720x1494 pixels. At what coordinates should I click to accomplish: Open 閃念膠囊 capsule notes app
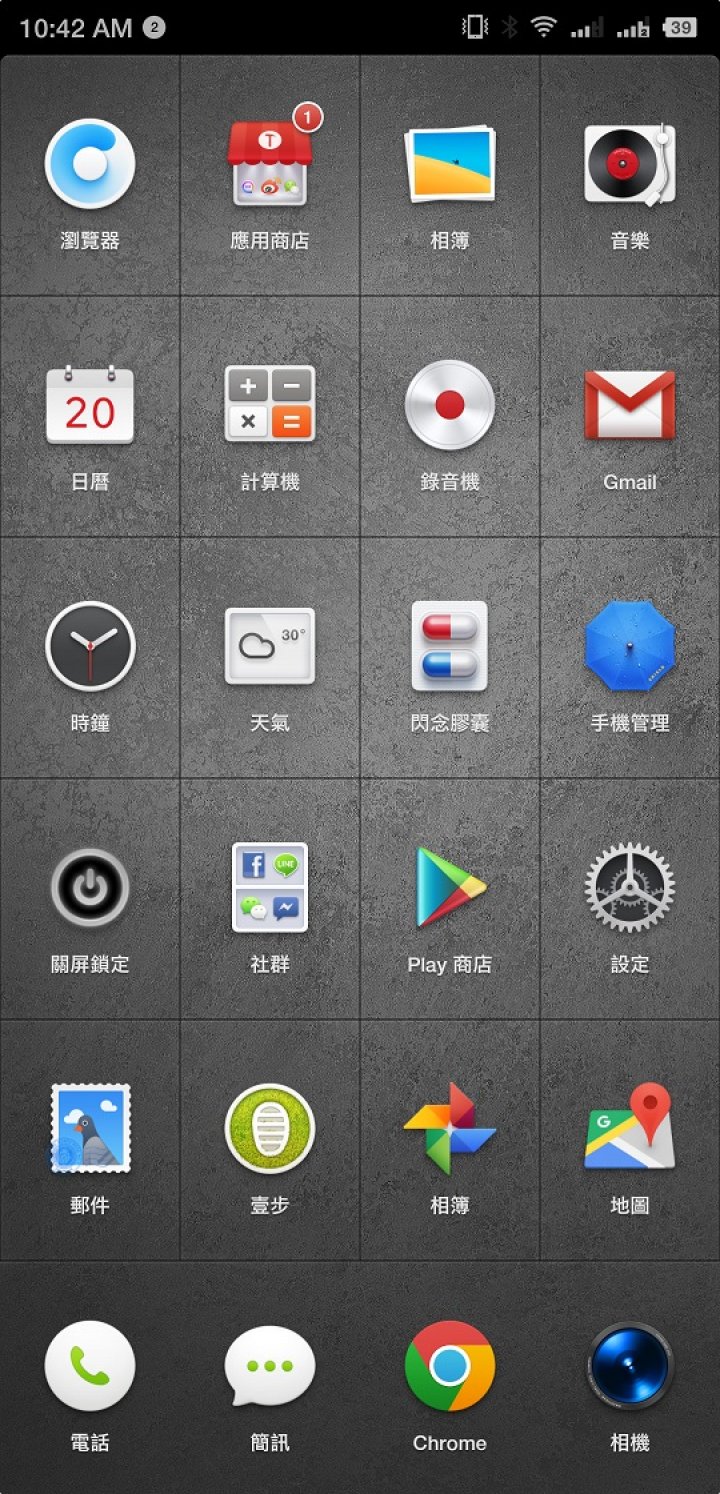pos(450,646)
